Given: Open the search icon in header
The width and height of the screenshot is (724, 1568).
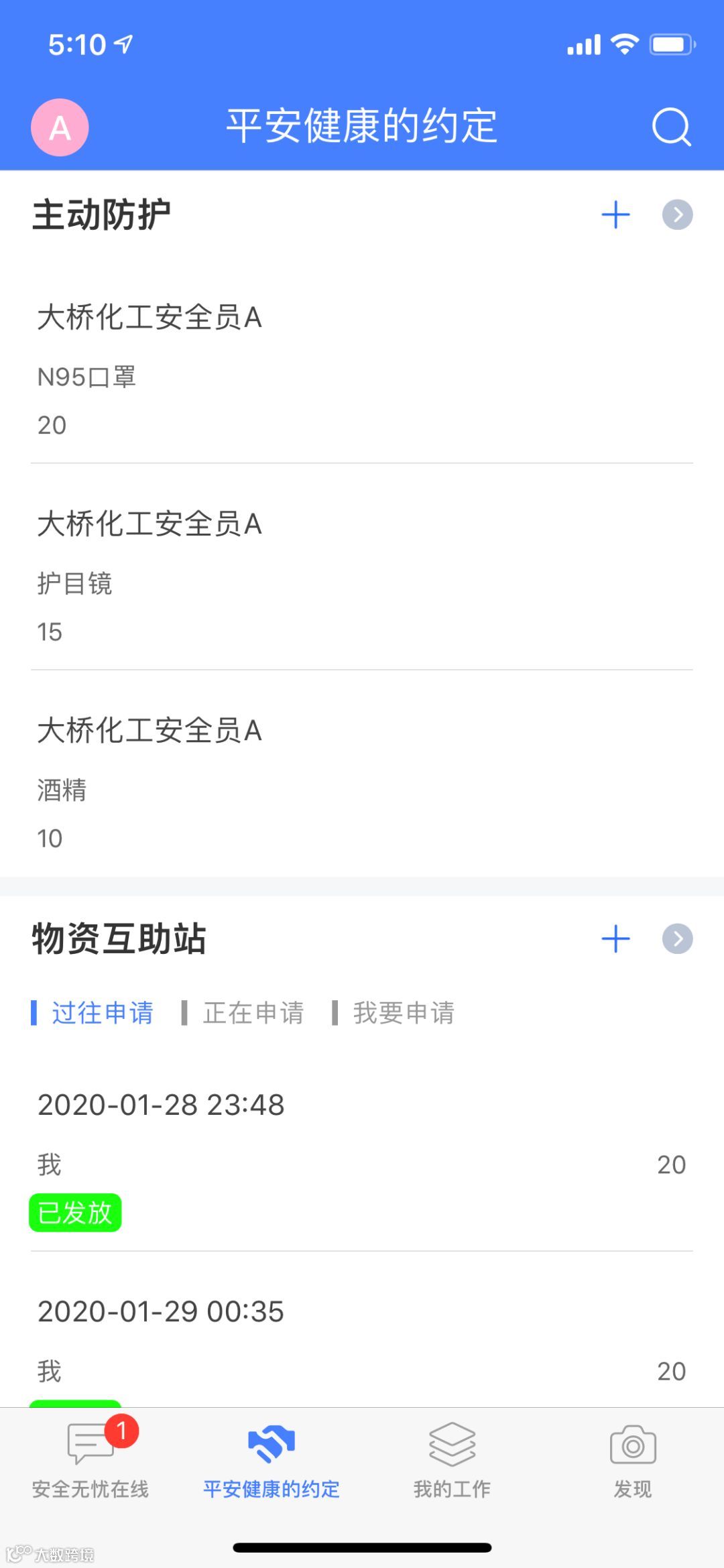Looking at the screenshot, I should [x=671, y=127].
